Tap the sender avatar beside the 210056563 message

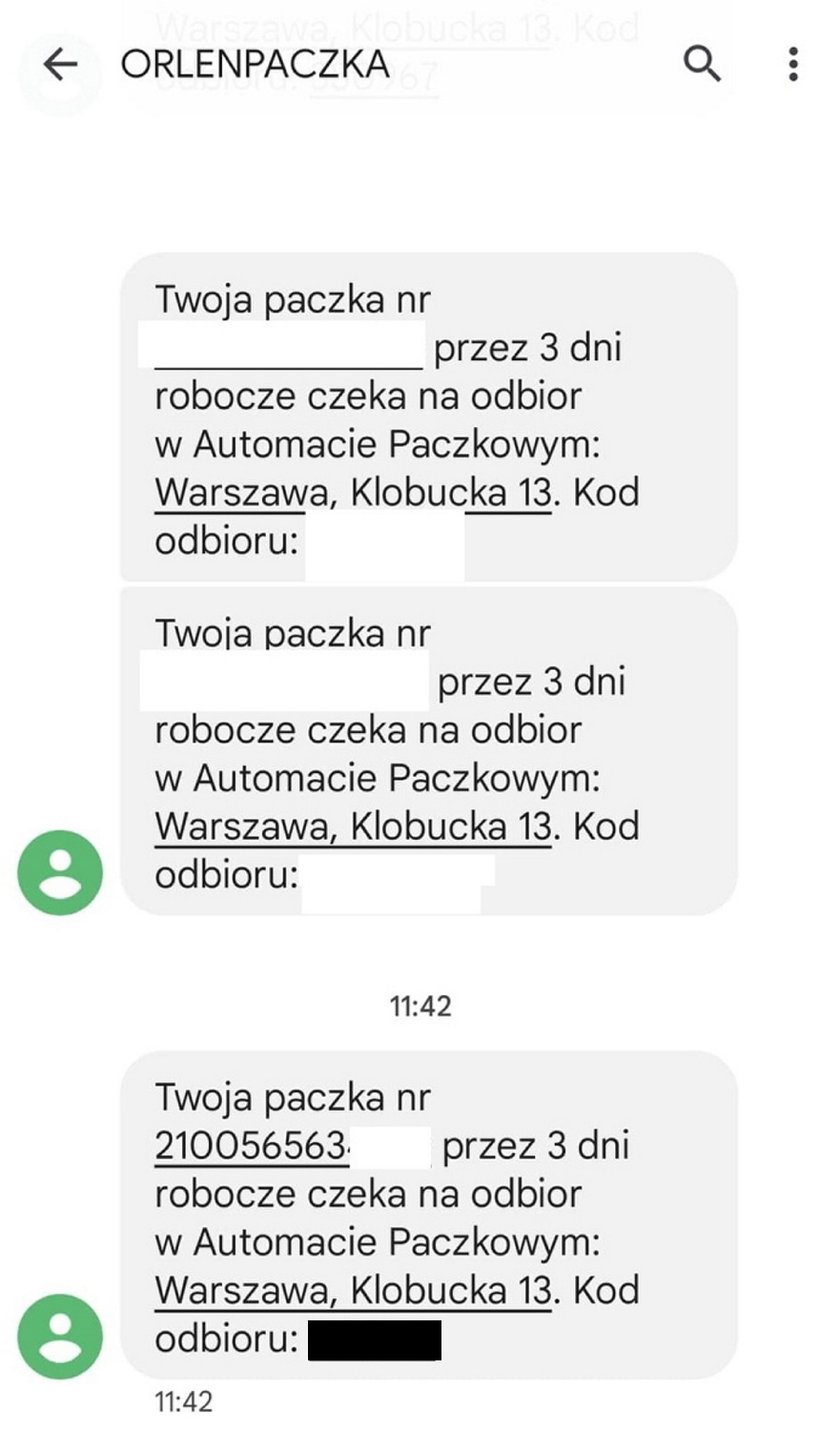click(60, 1336)
